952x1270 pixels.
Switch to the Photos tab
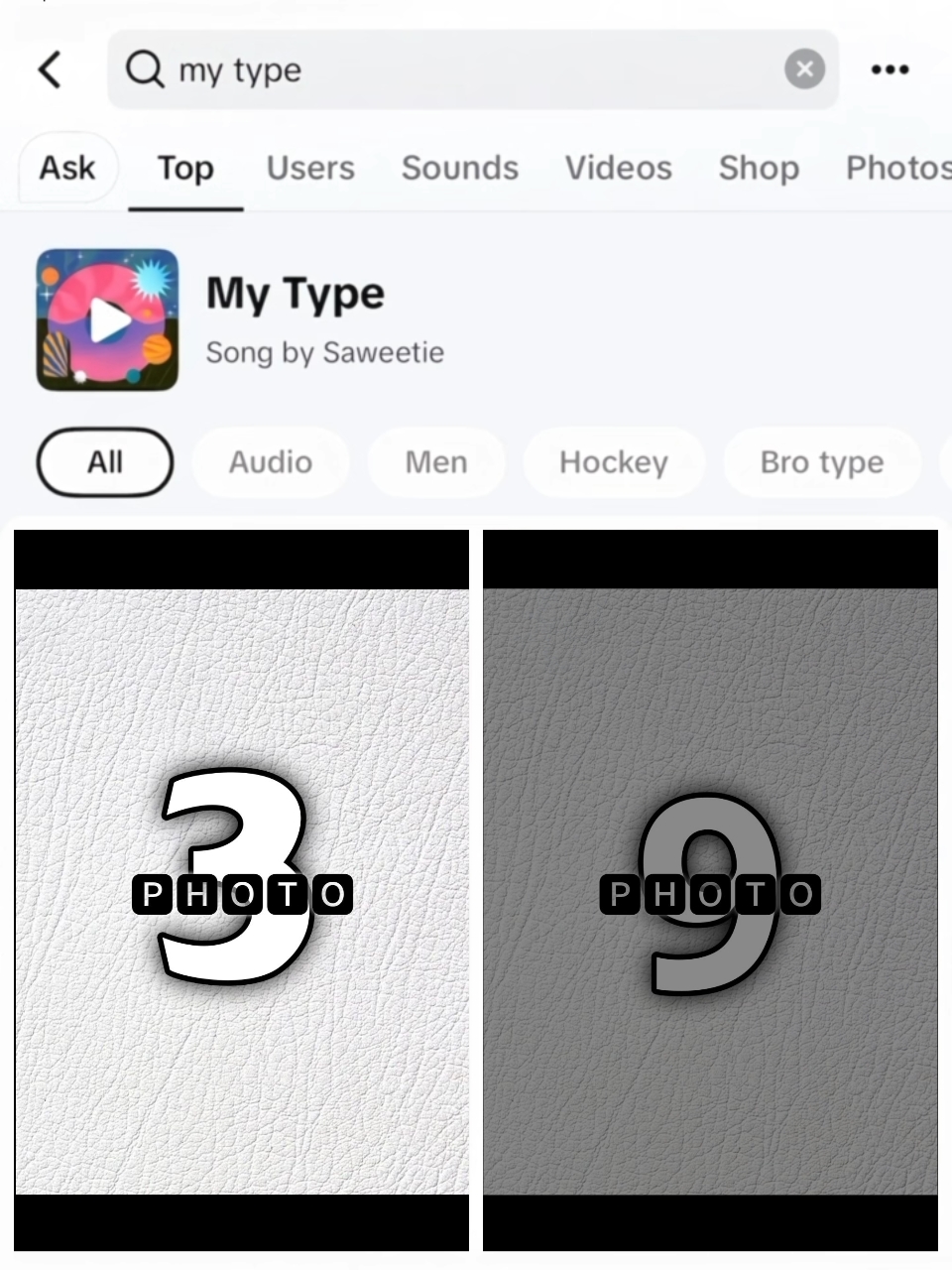(897, 168)
